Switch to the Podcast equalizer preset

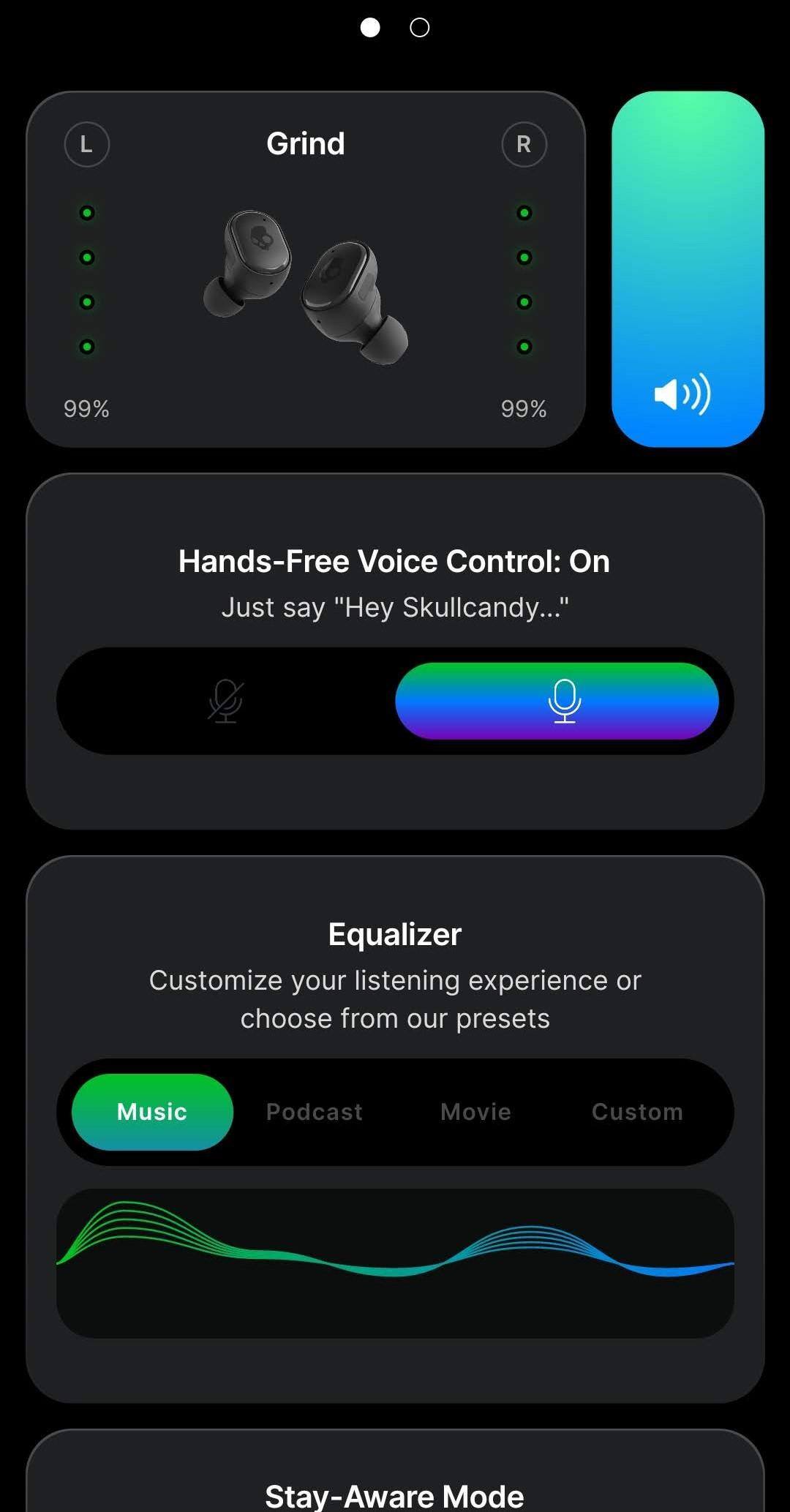click(x=315, y=1112)
